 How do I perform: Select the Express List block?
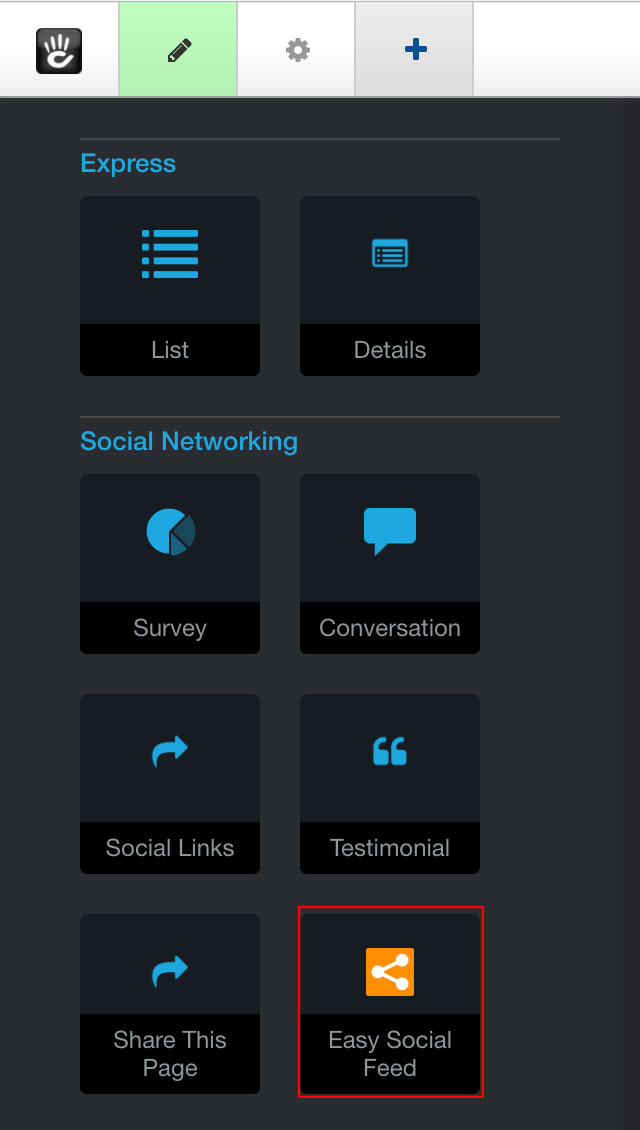170,286
